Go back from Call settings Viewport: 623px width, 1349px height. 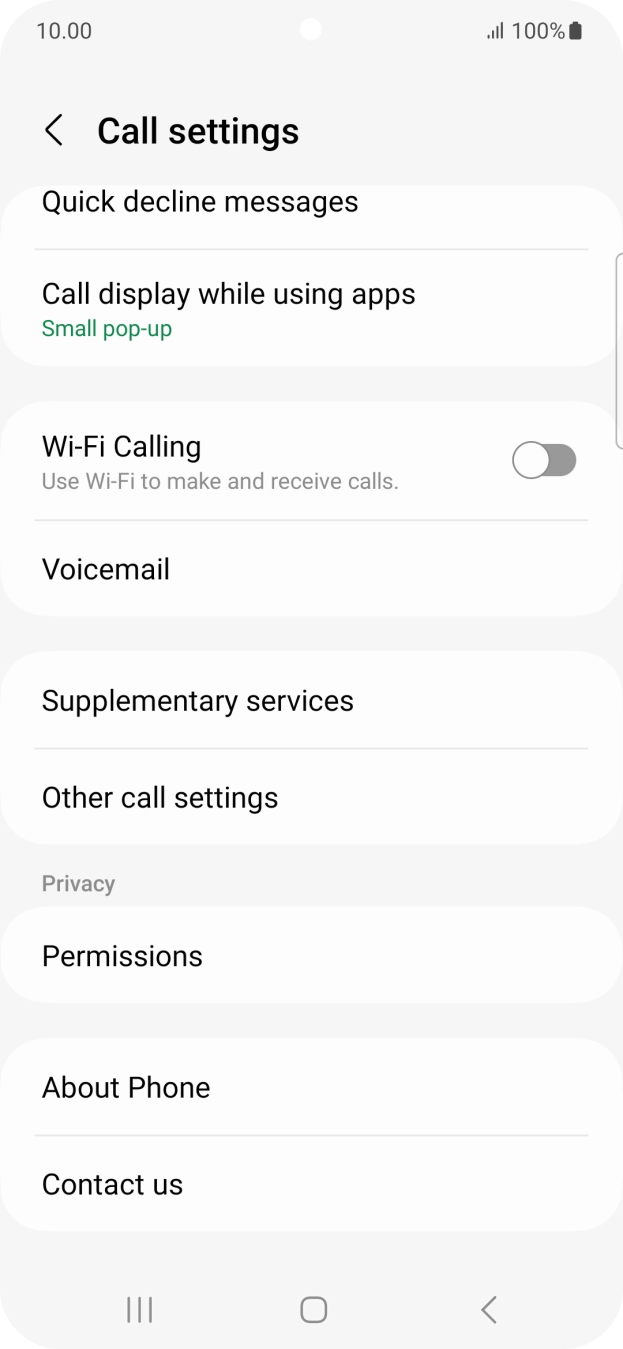click(54, 131)
